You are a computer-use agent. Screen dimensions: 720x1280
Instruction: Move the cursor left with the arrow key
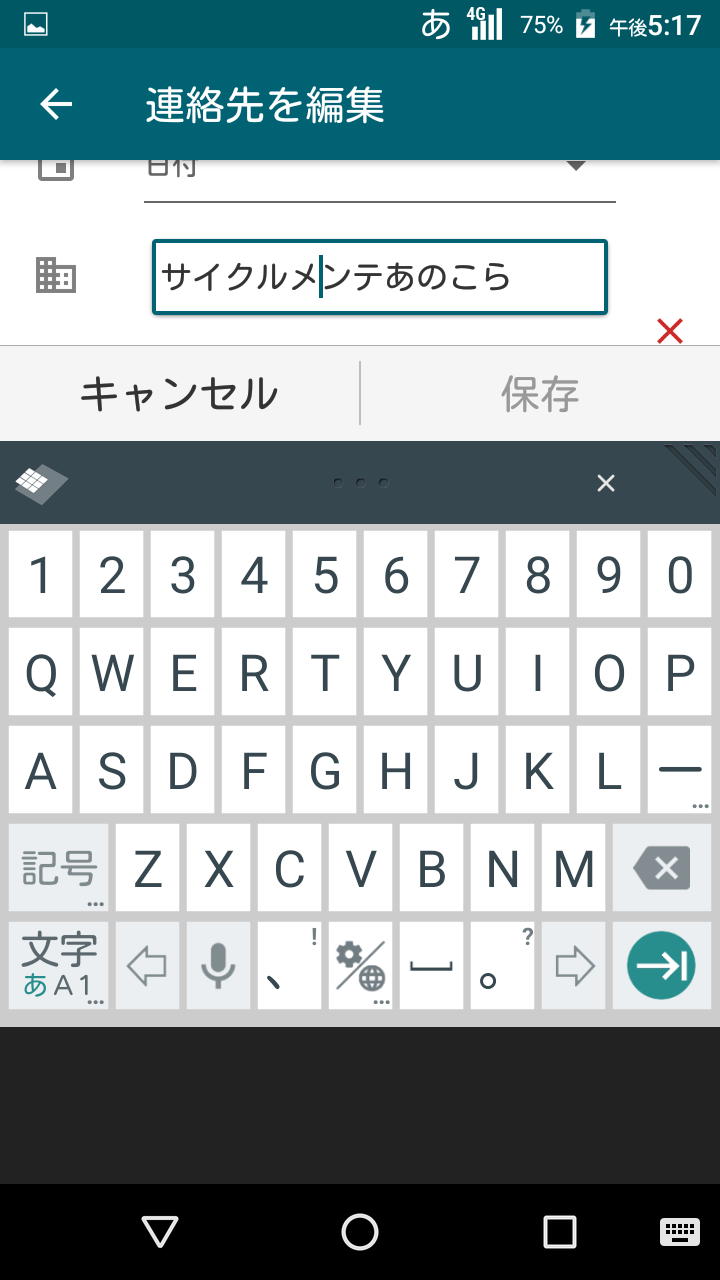click(x=147, y=966)
